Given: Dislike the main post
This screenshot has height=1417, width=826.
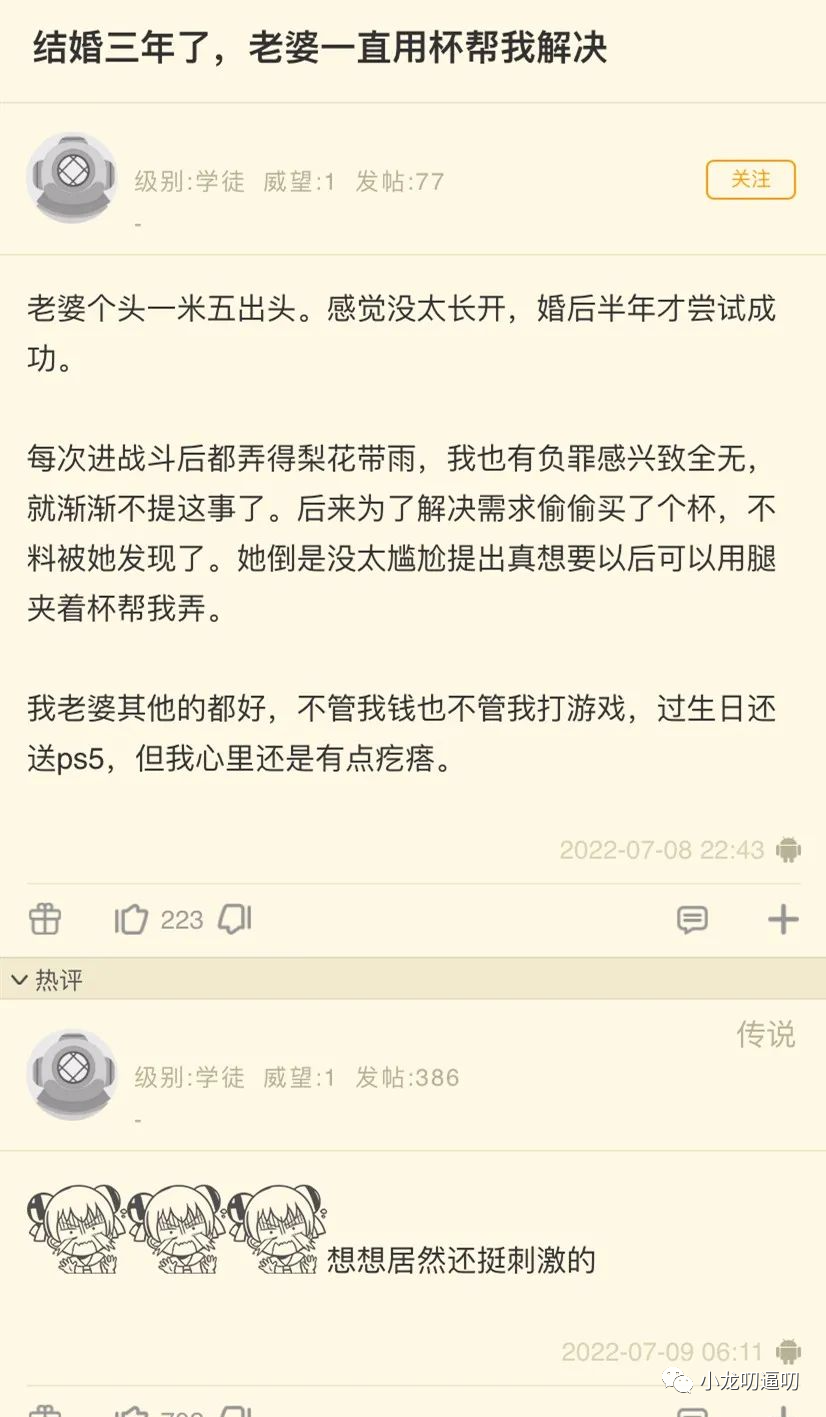Looking at the screenshot, I should [236, 918].
